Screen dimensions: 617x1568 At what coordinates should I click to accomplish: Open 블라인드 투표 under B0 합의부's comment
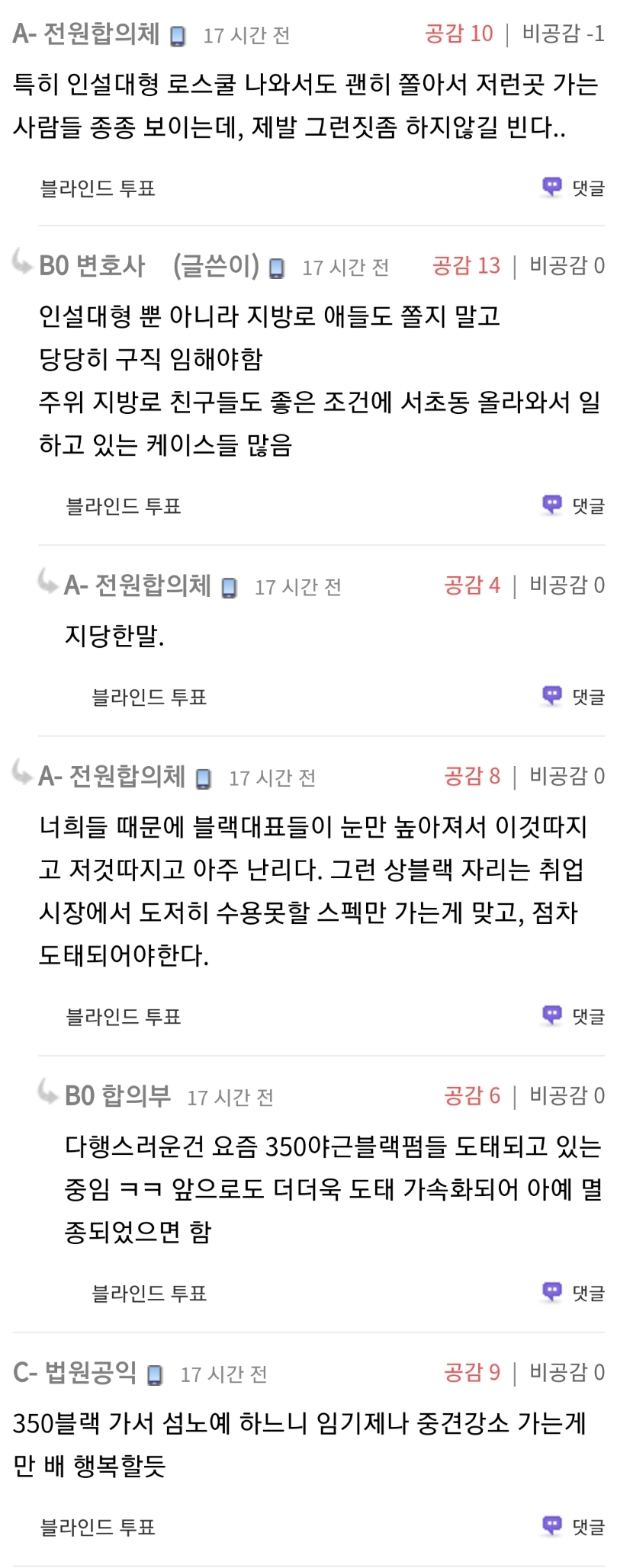[149, 1293]
